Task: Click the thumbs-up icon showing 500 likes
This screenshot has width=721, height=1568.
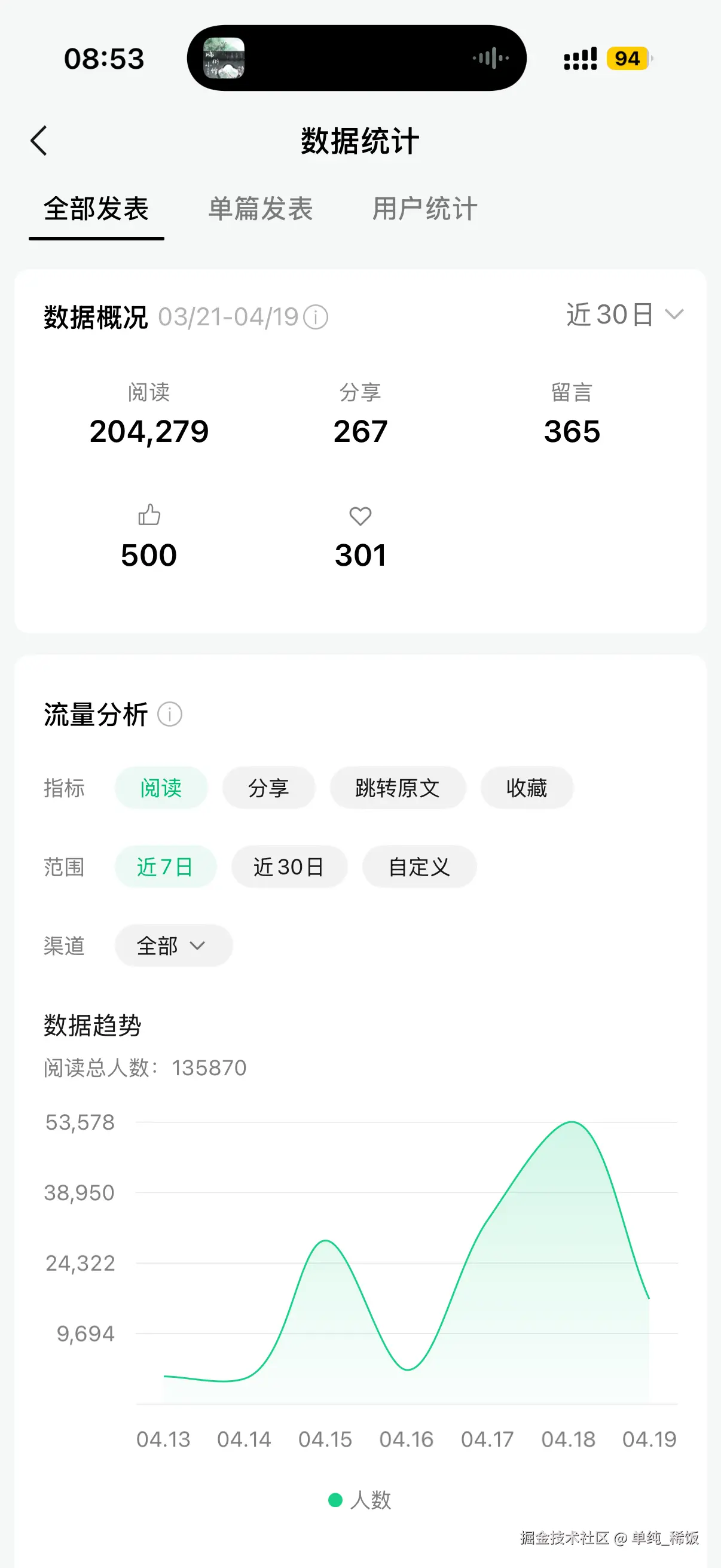Action: coord(148,515)
